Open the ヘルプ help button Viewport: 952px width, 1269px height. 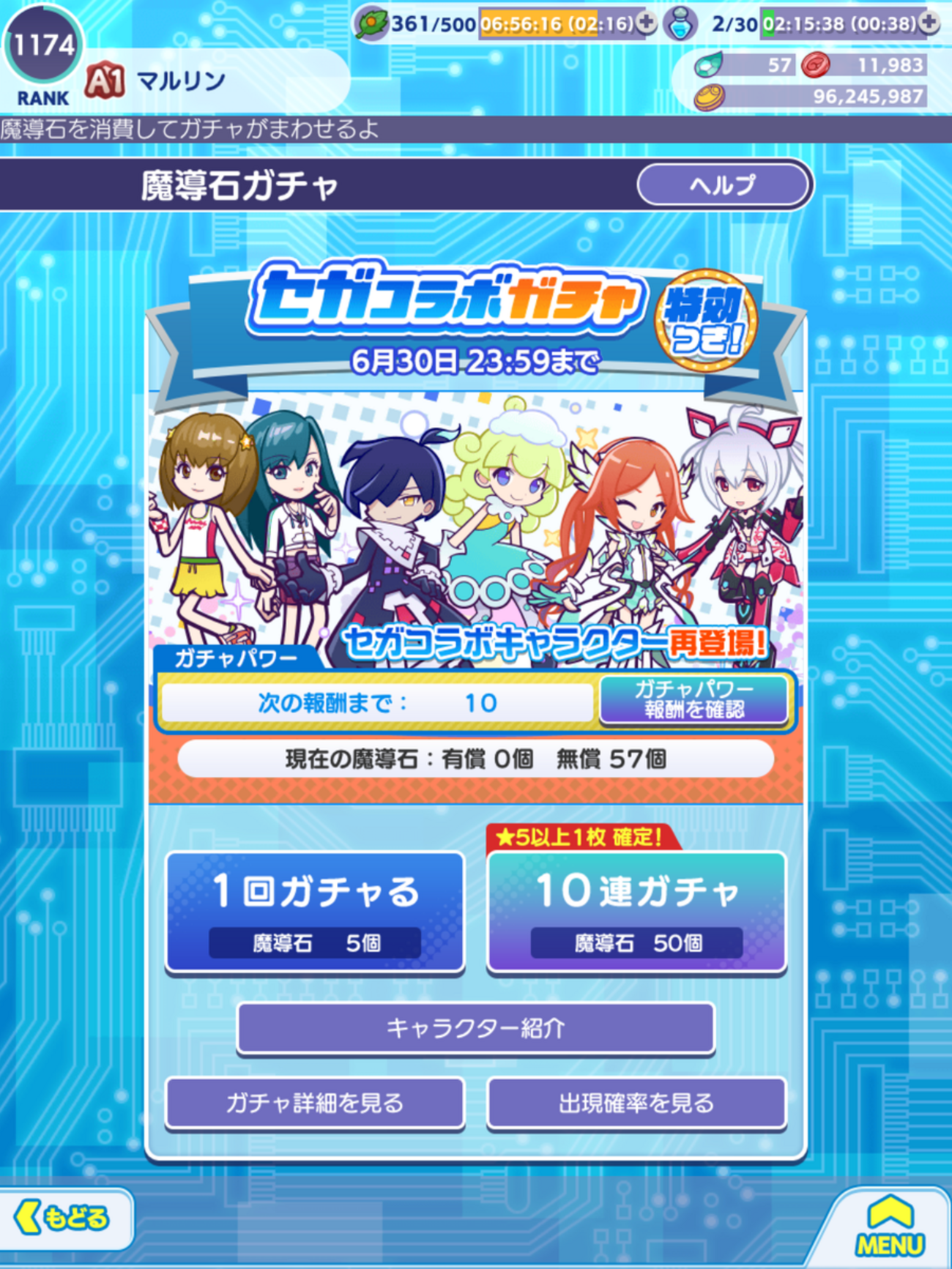click(724, 185)
